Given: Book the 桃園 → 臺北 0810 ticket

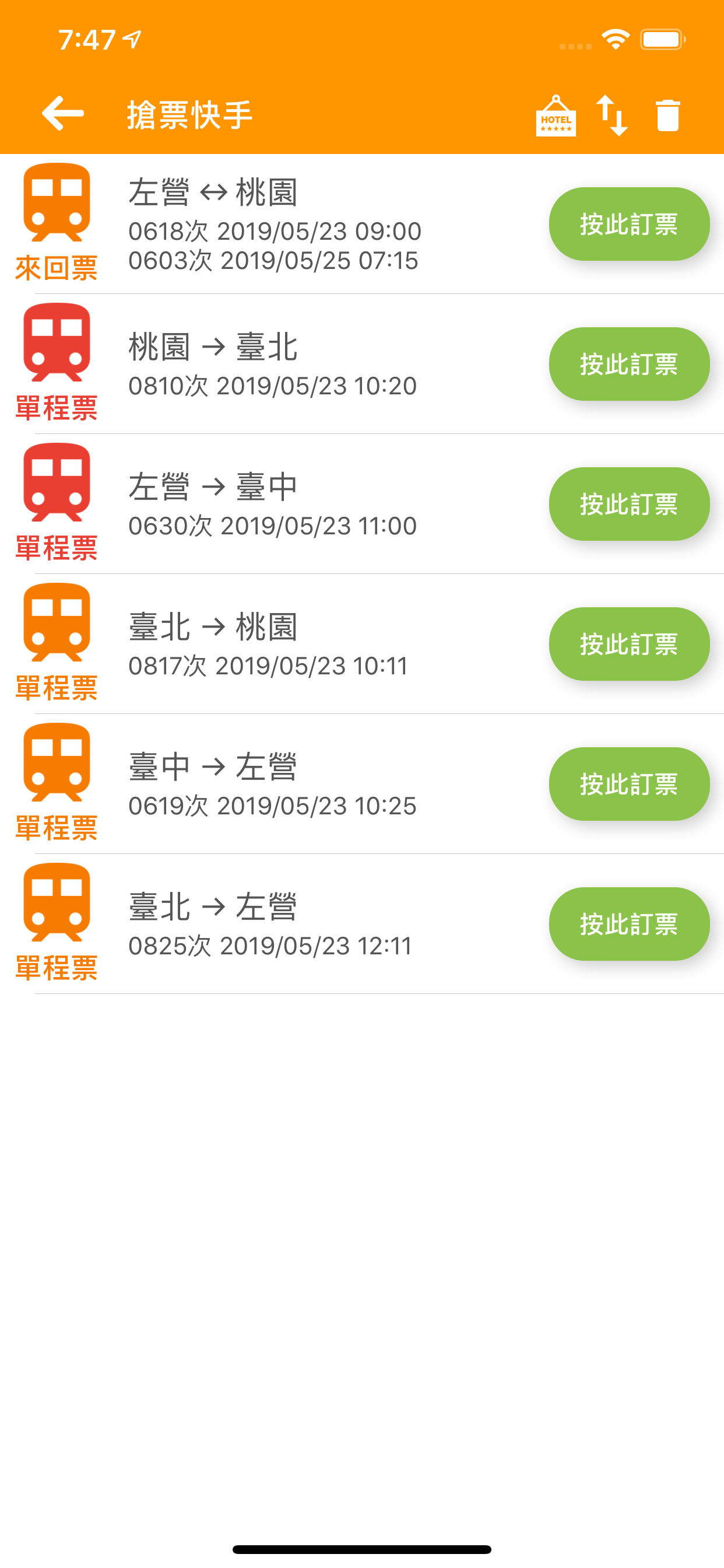Looking at the screenshot, I should [628, 364].
